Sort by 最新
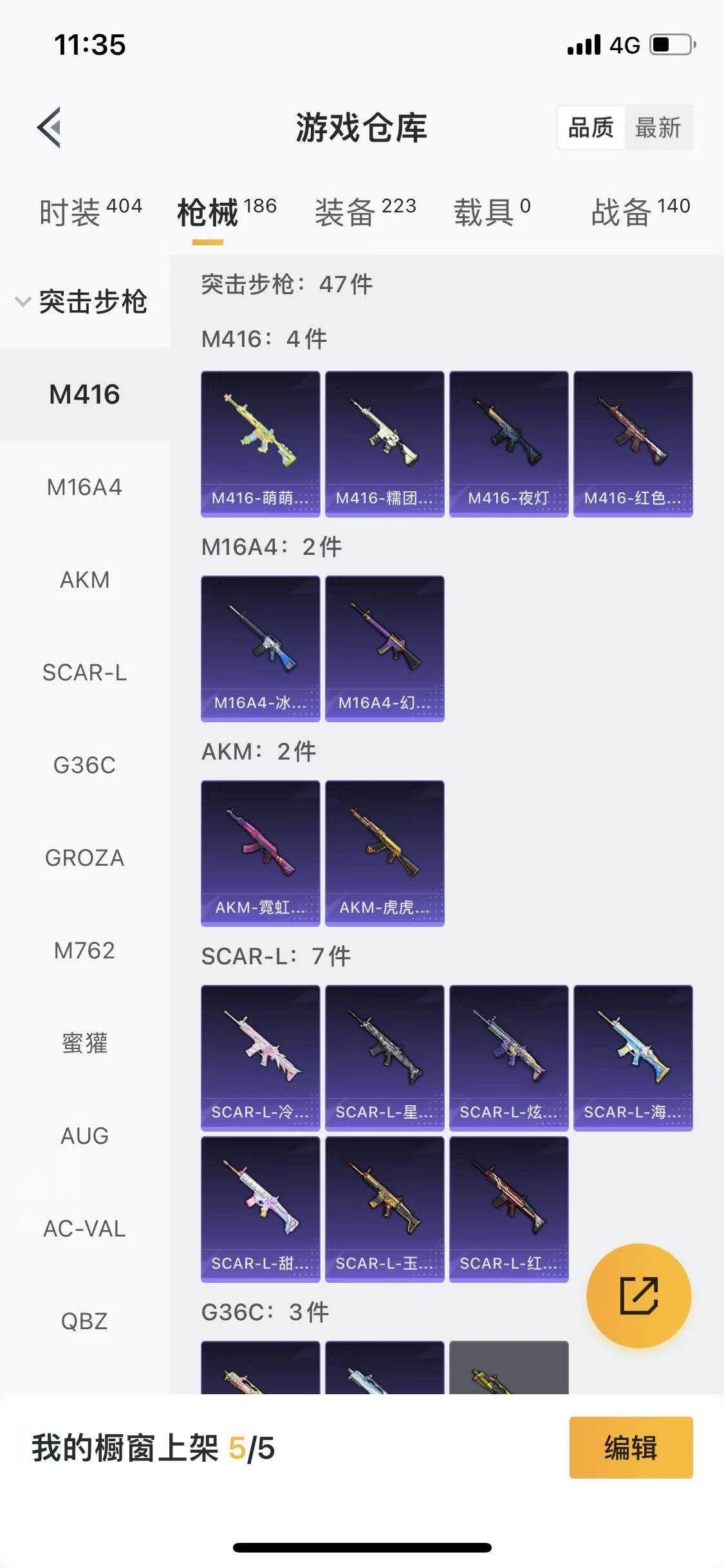The image size is (724, 1568). point(657,127)
